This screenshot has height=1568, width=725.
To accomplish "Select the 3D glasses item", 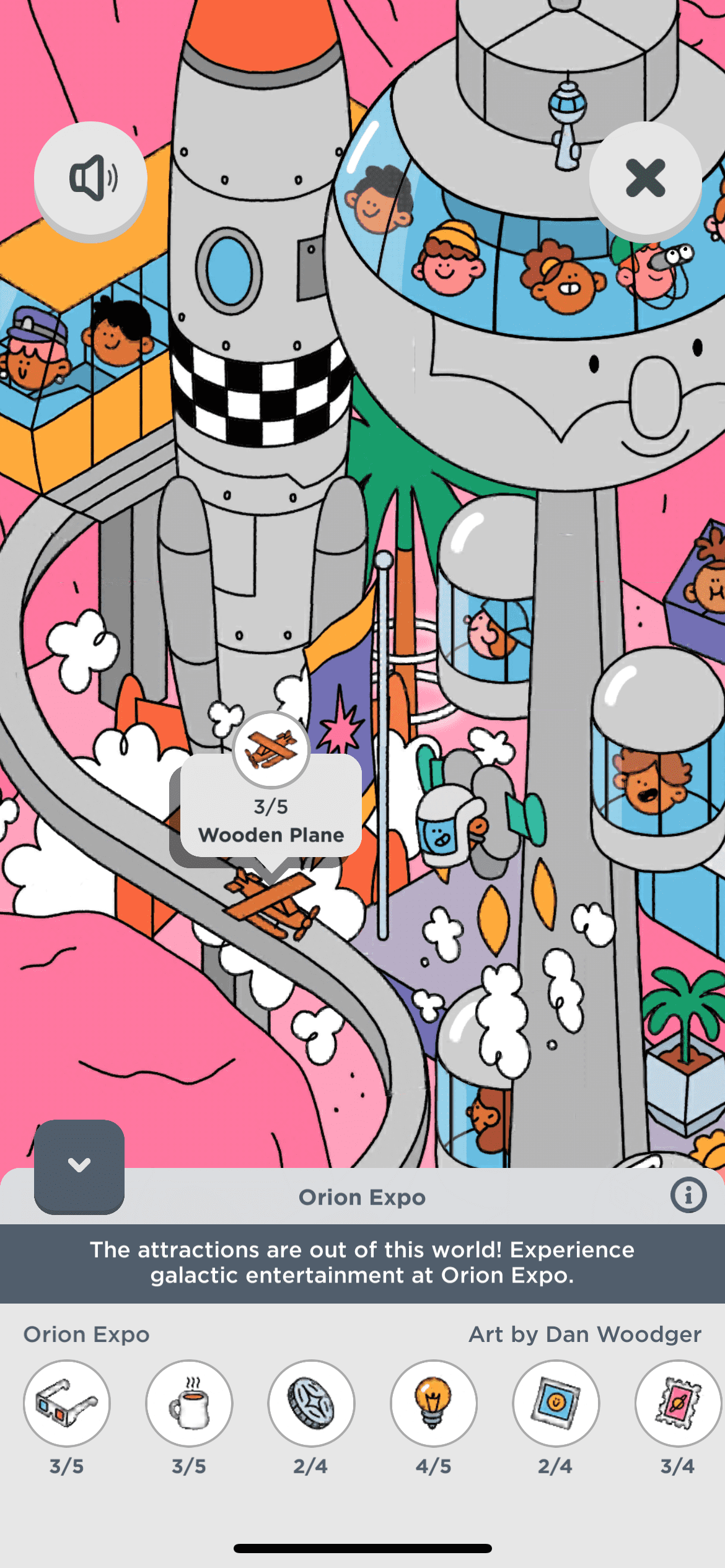I will [67, 1403].
